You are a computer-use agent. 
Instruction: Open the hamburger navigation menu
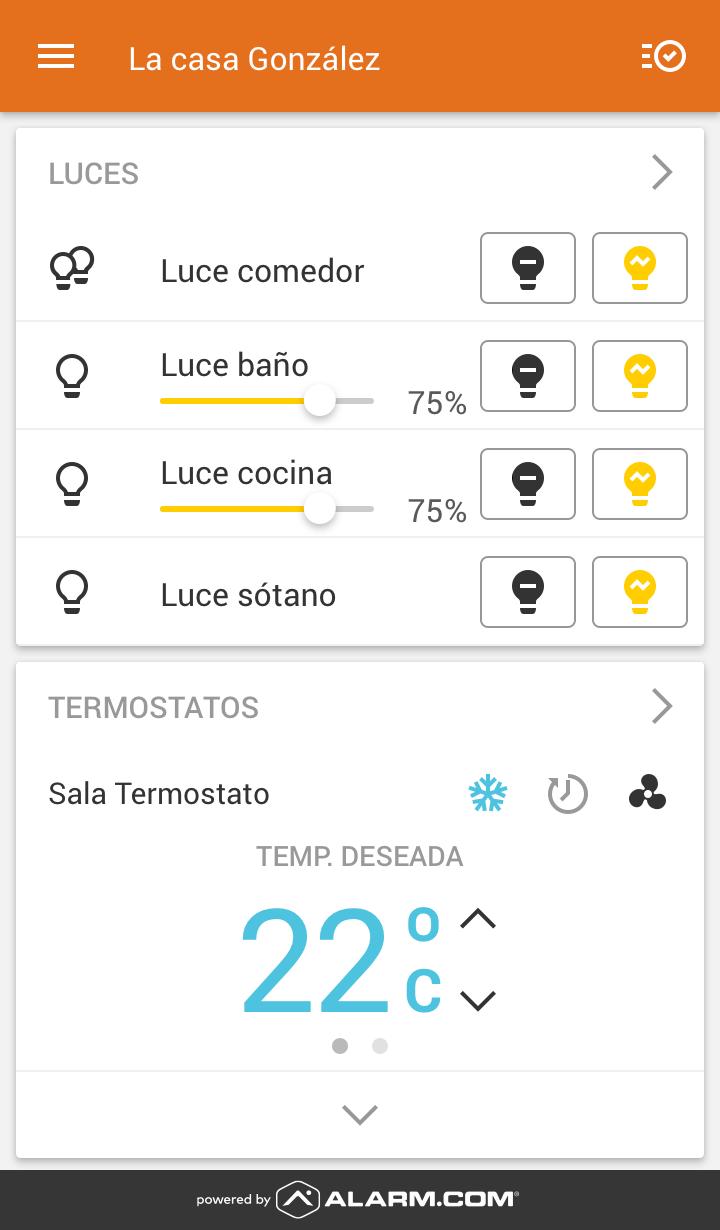click(56, 57)
